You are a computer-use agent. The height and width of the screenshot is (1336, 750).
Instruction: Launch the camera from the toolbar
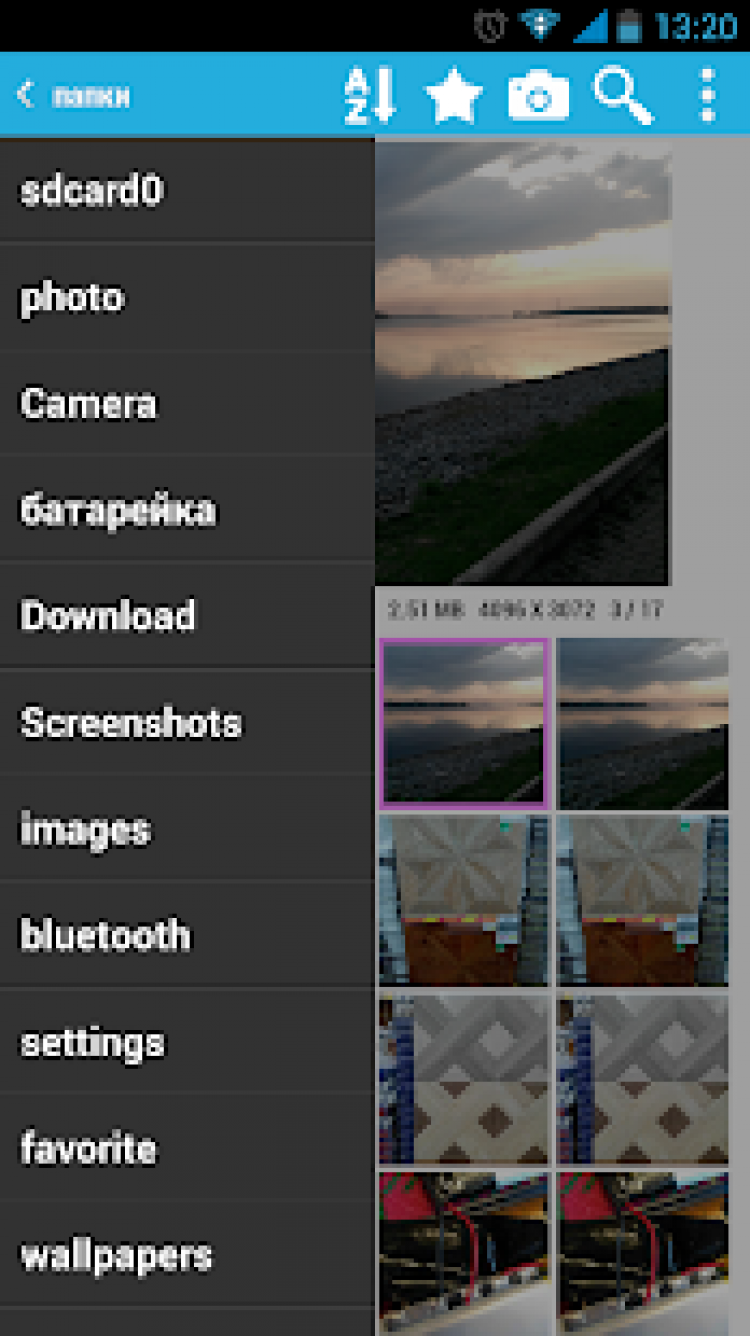(x=538, y=97)
